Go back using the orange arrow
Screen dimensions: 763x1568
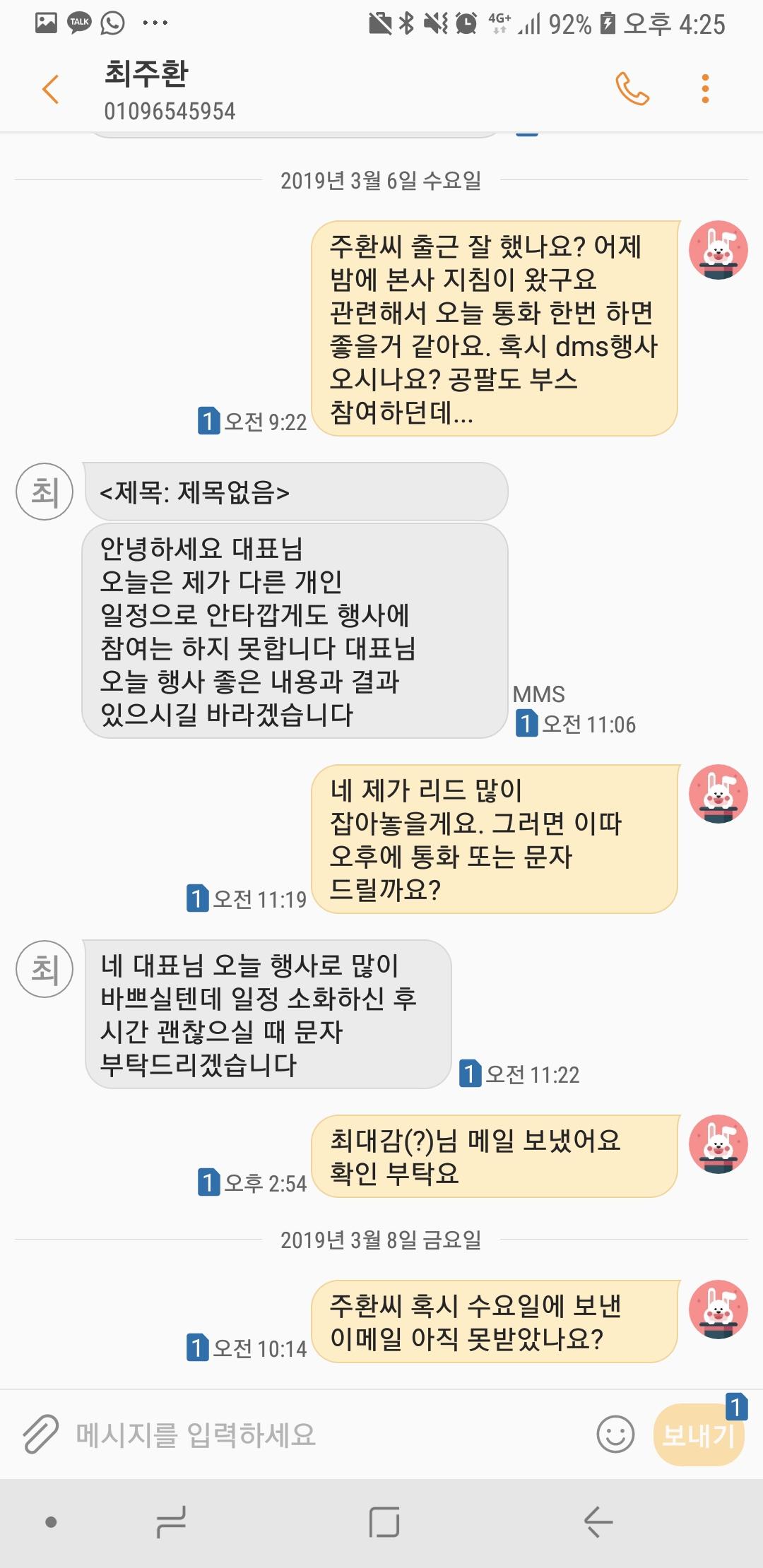click(x=50, y=89)
